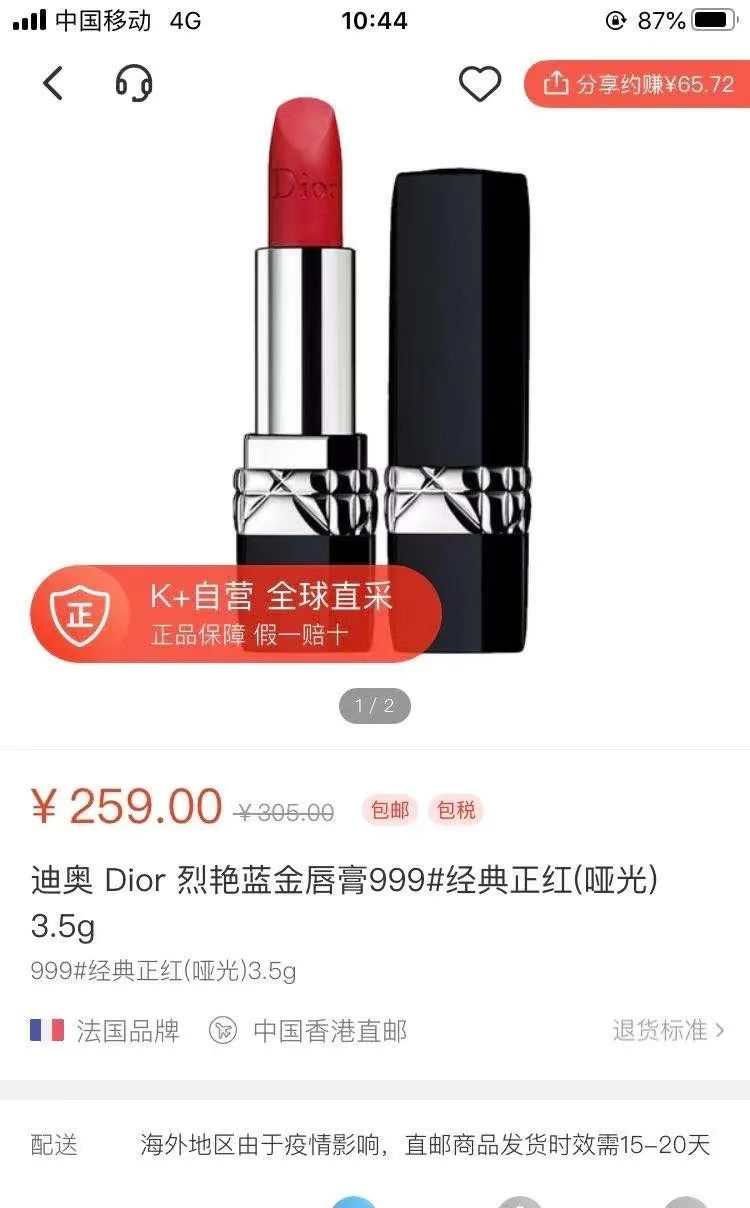Open customer service via the headset icon
The height and width of the screenshot is (1208, 750).
tap(133, 84)
